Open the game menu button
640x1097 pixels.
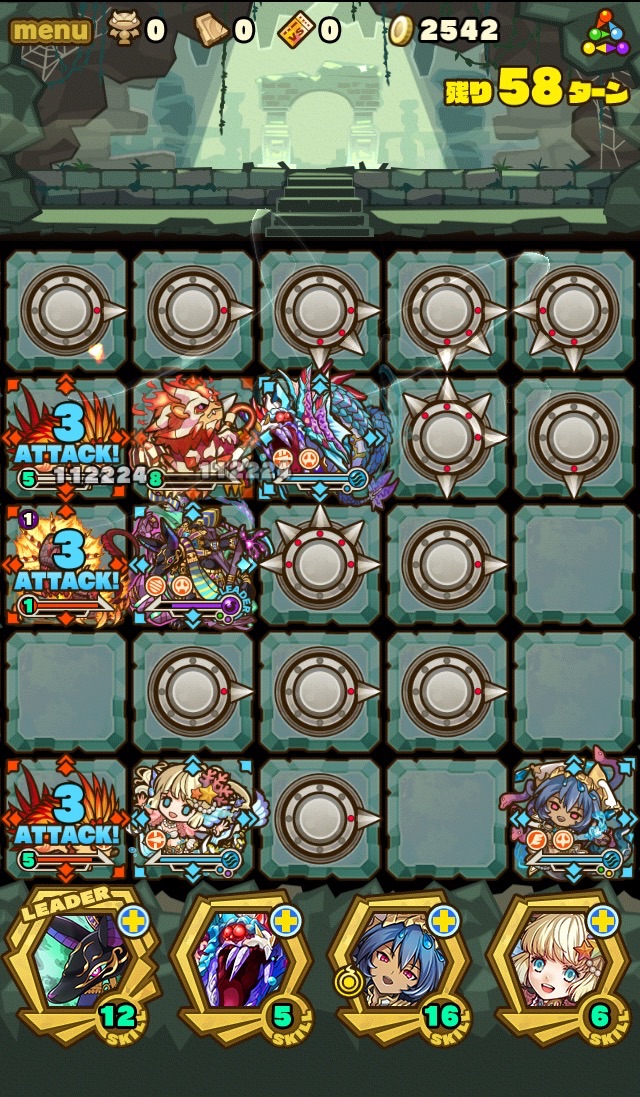coord(51,30)
